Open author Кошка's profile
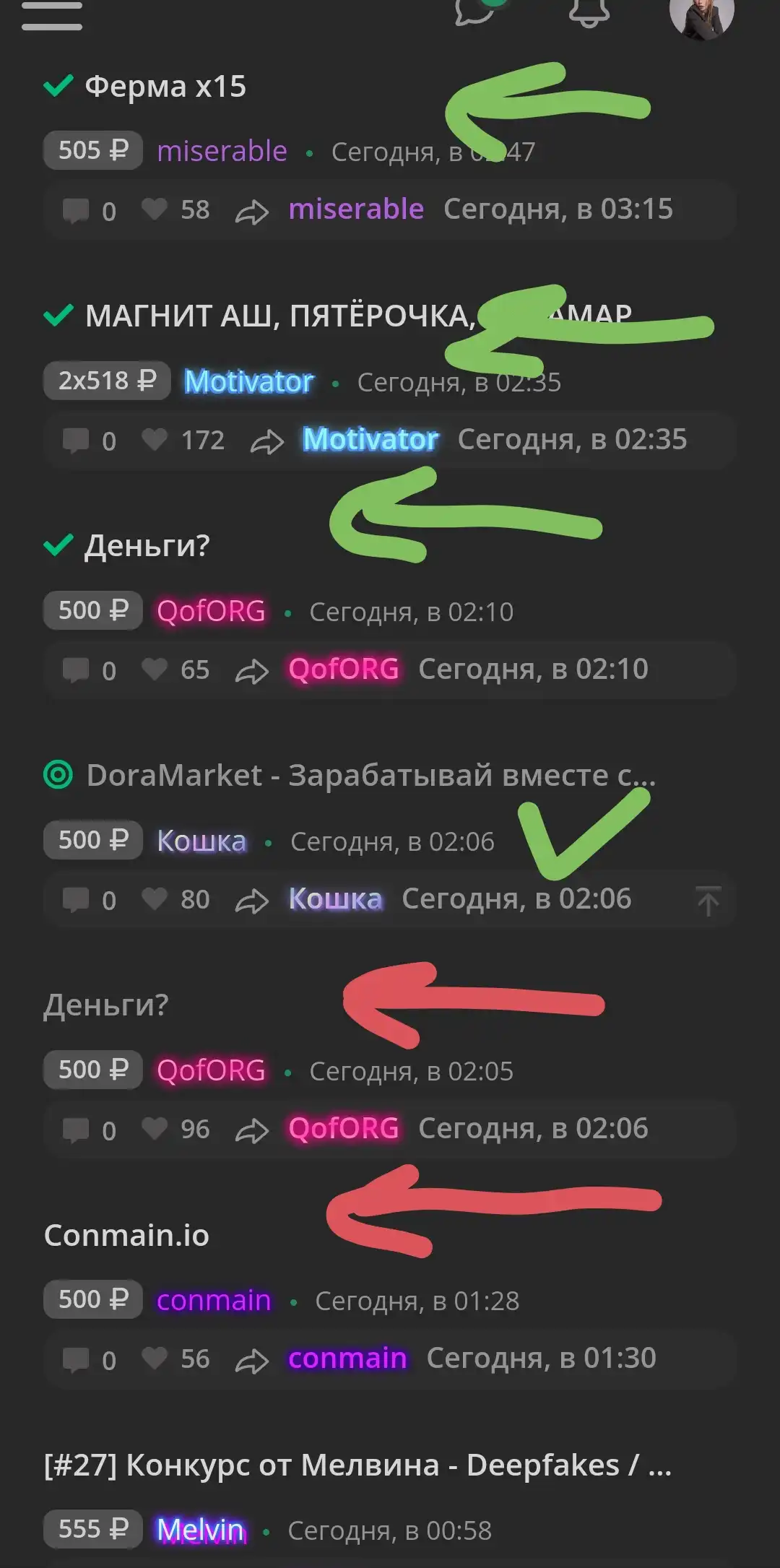This screenshot has height=1568, width=780. click(201, 841)
